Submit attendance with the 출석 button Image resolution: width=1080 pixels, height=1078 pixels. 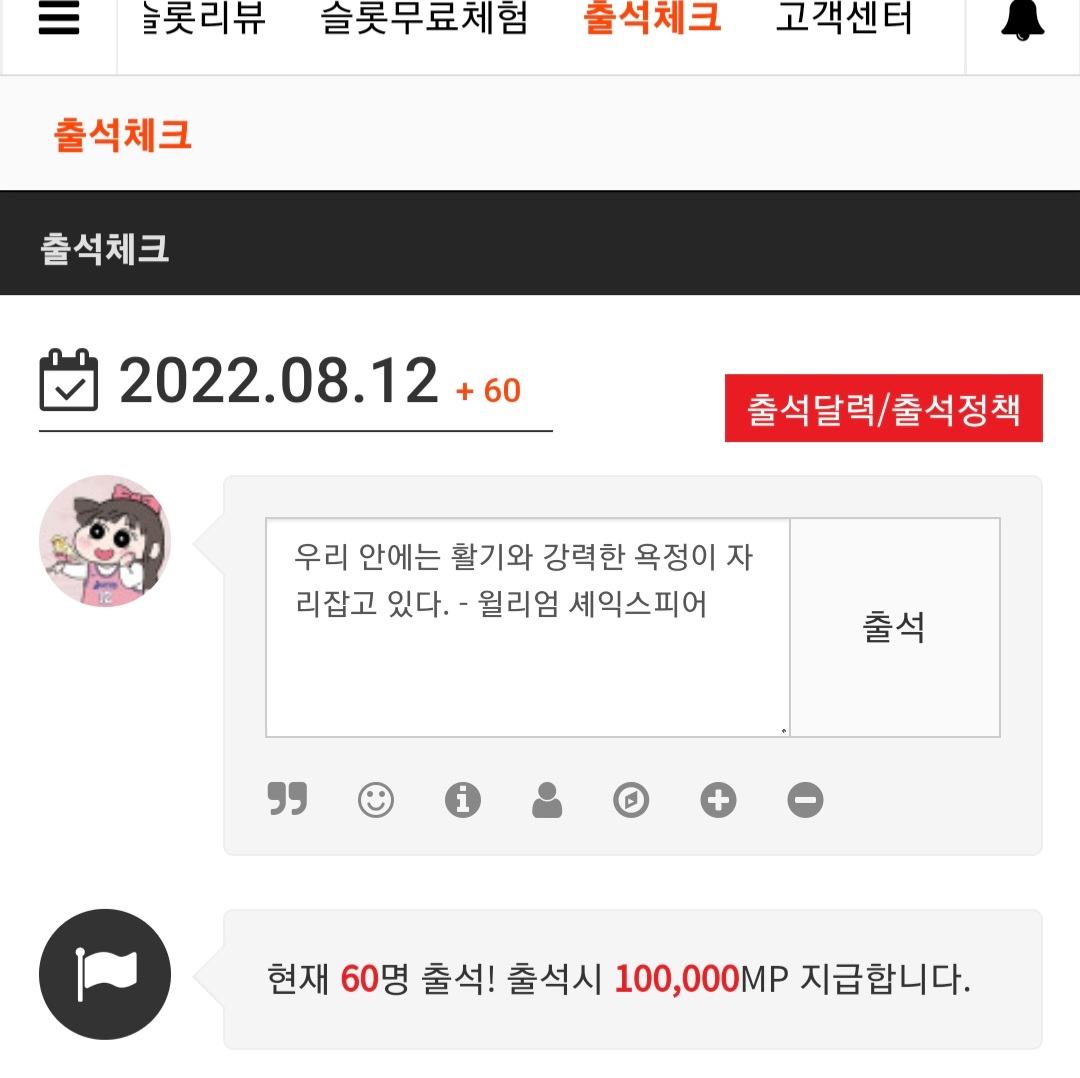coord(895,628)
